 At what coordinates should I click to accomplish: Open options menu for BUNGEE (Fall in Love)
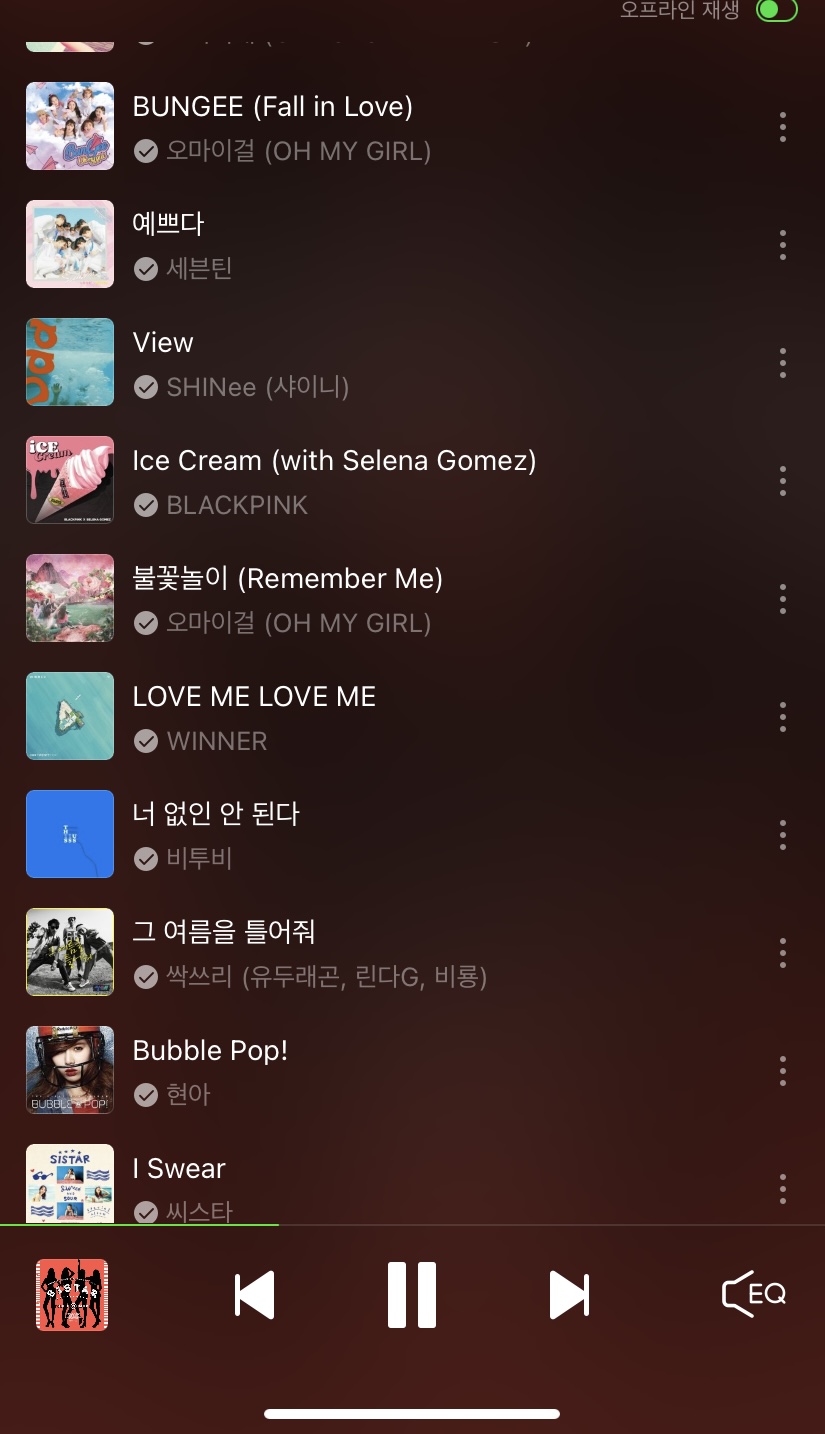[783, 126]
